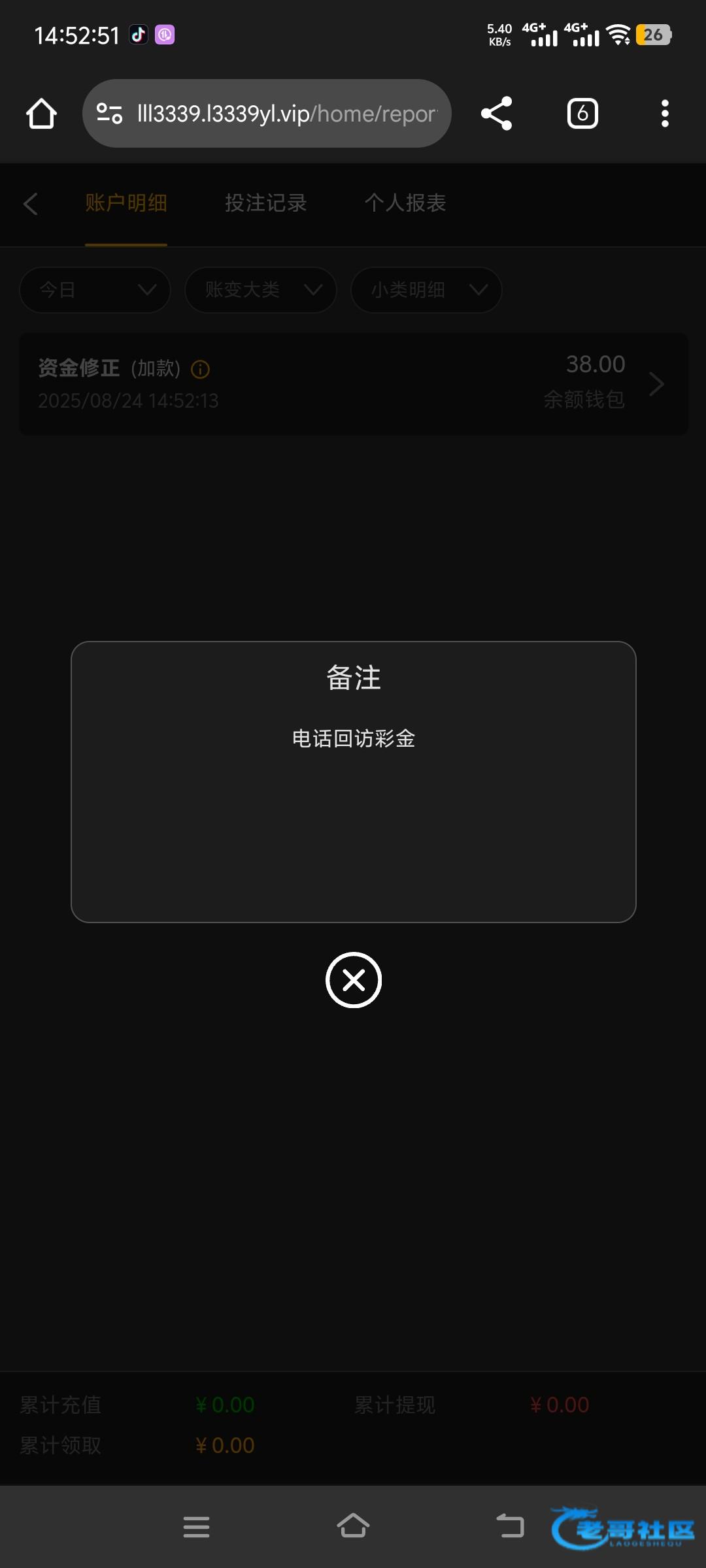This screenshot has height=1568, width=706.
Task: Close the 备注 dialog
Action: [x=354, y=980]
